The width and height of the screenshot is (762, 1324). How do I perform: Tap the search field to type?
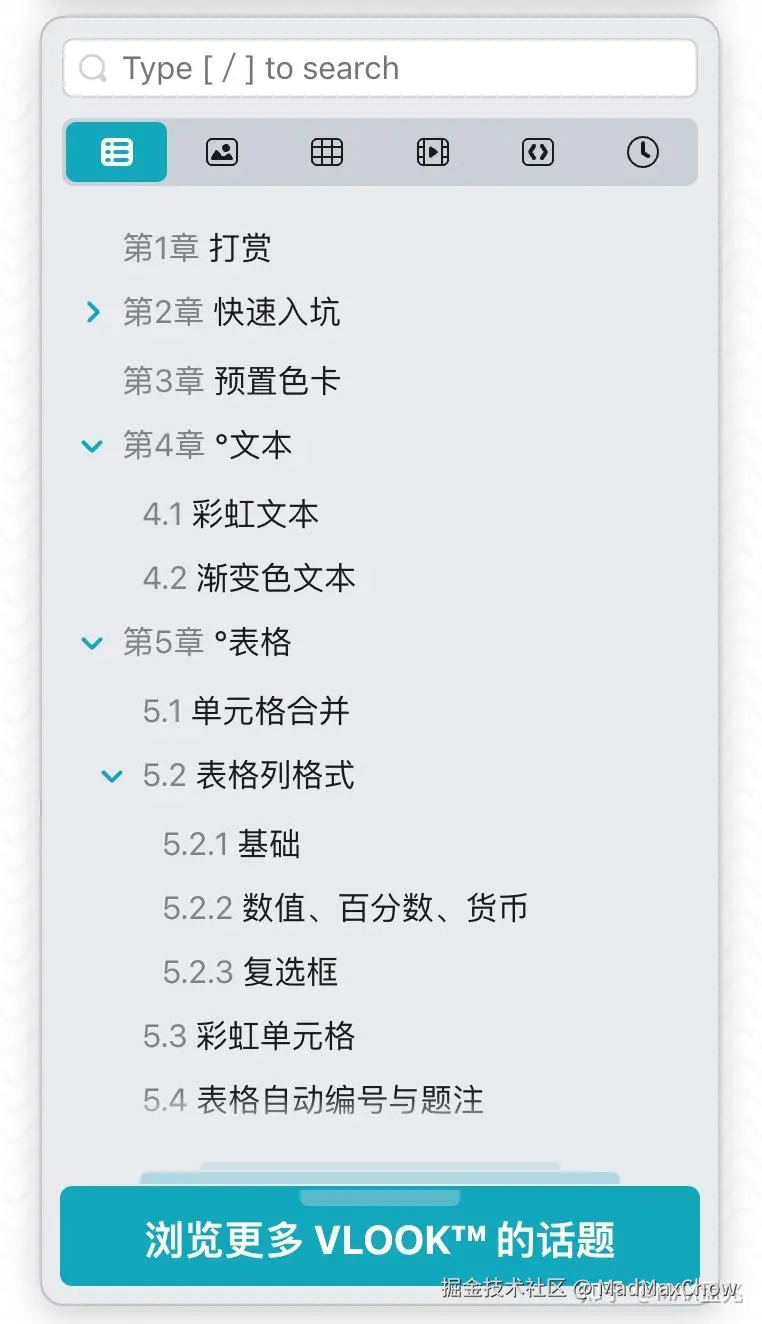click(380, 68)
